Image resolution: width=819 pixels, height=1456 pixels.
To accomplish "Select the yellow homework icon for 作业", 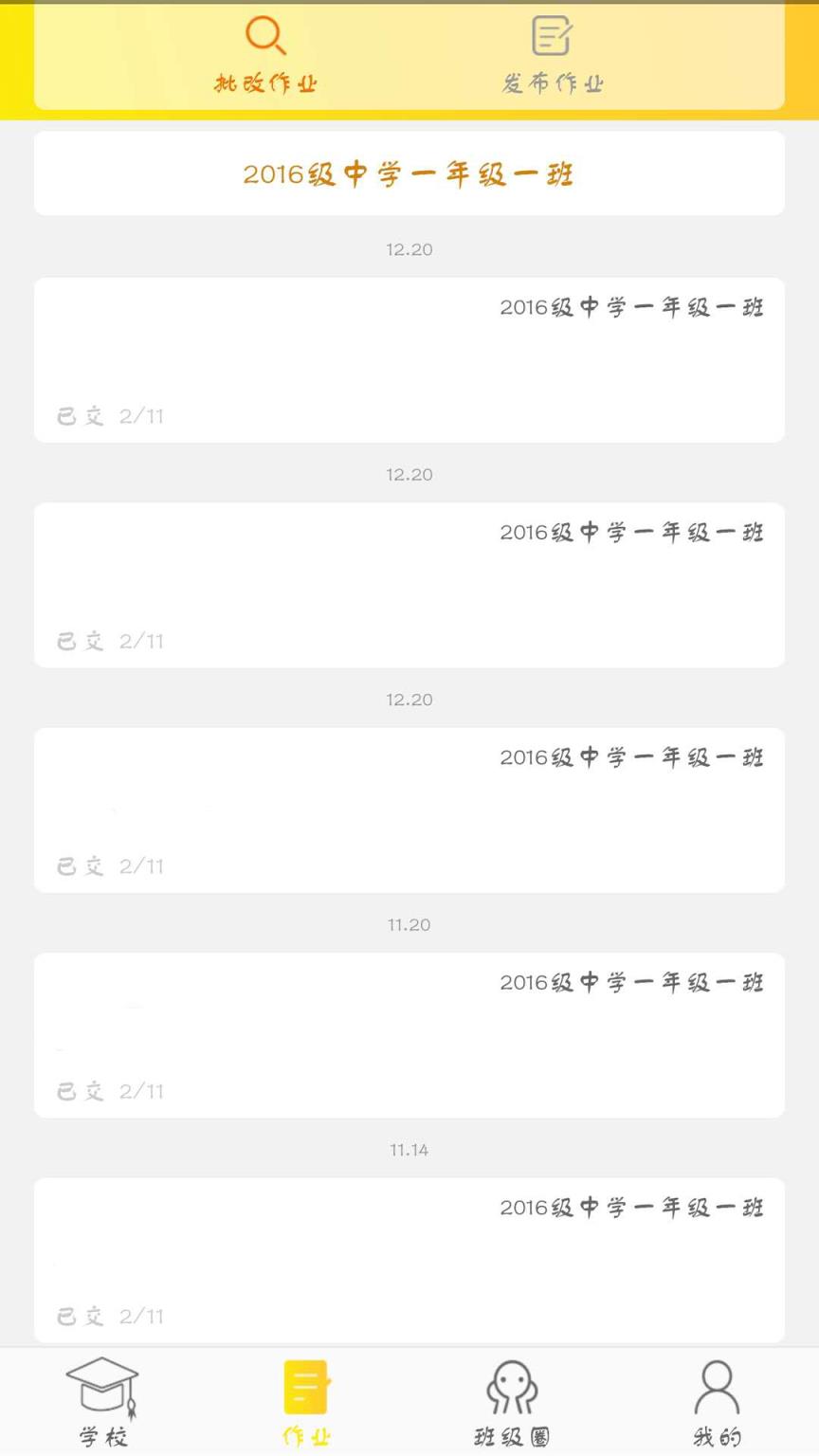I will (305, 1387).
